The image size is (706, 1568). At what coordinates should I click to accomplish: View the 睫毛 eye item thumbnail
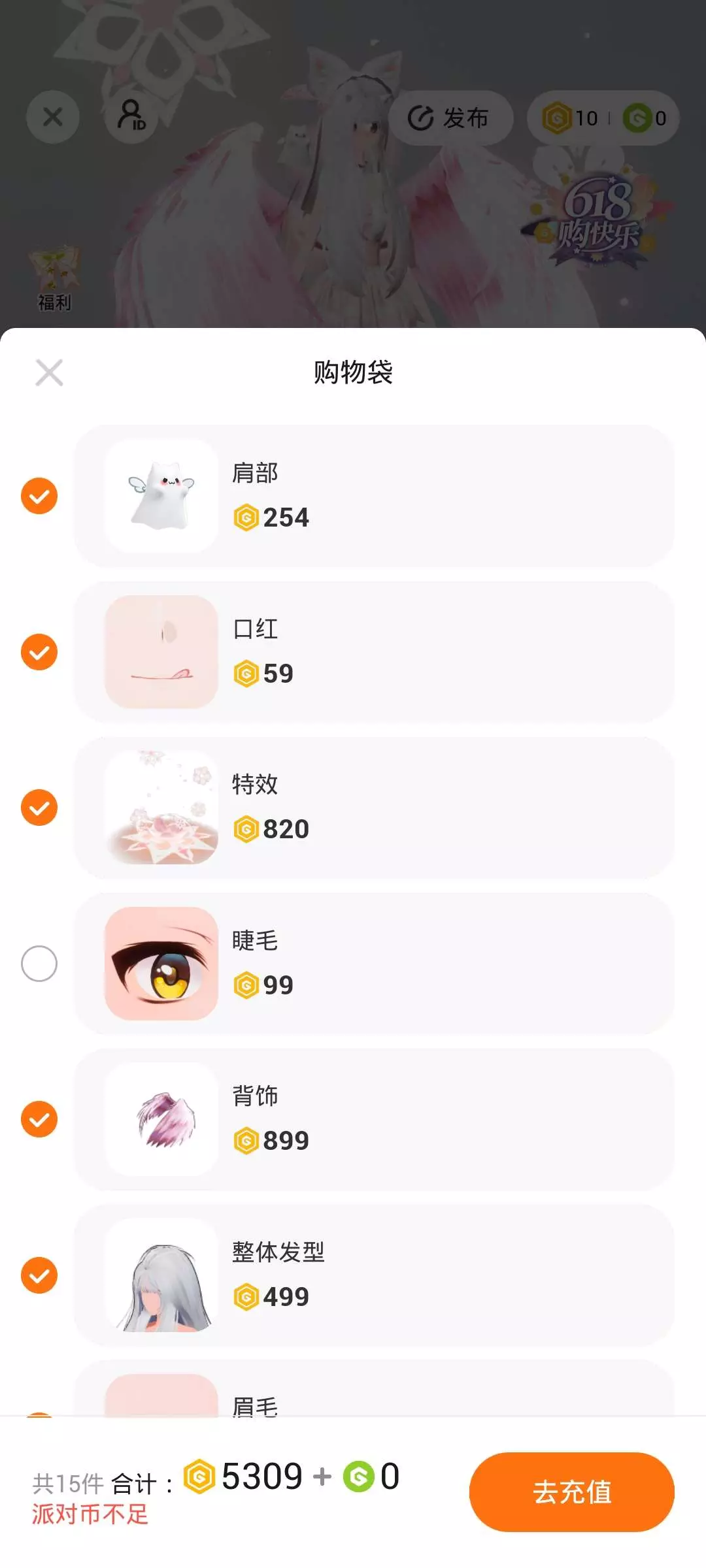161,964
